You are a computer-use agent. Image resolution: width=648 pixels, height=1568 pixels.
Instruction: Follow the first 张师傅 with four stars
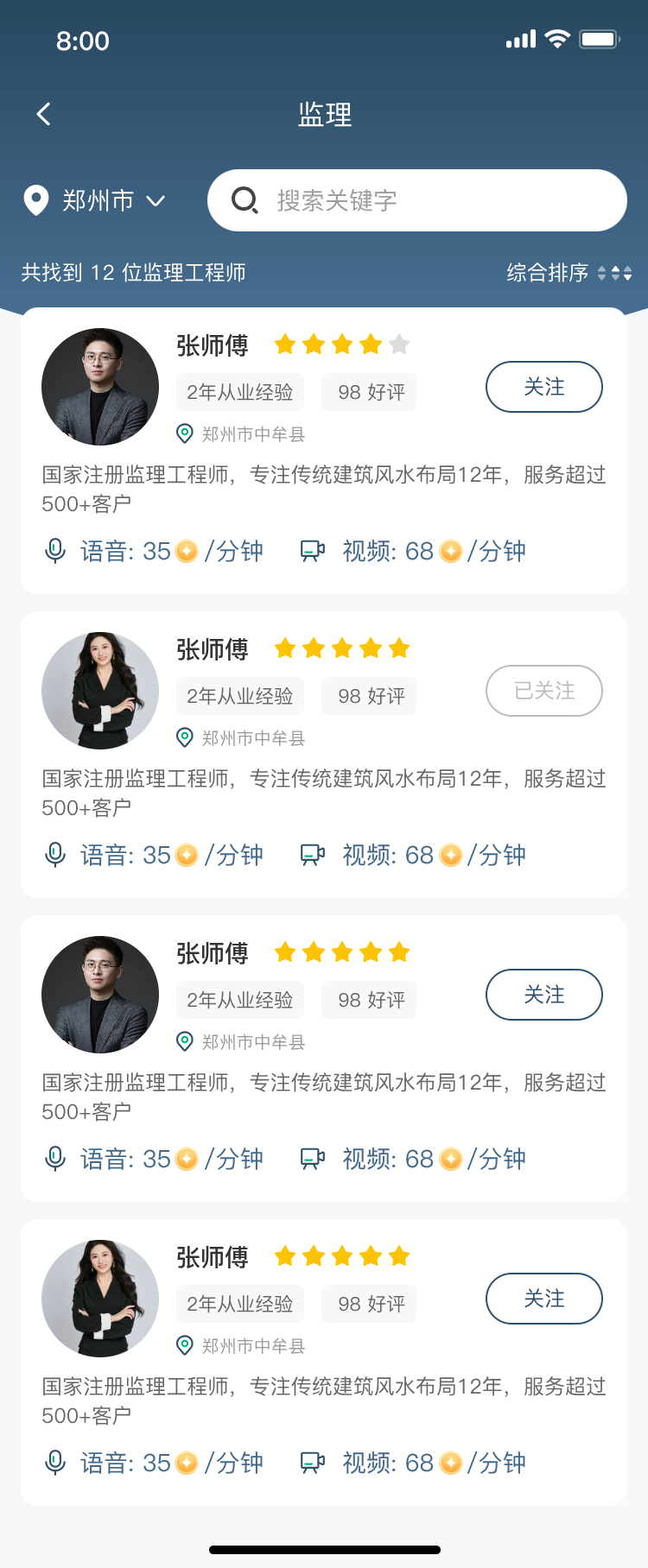(x=543, y=387)
